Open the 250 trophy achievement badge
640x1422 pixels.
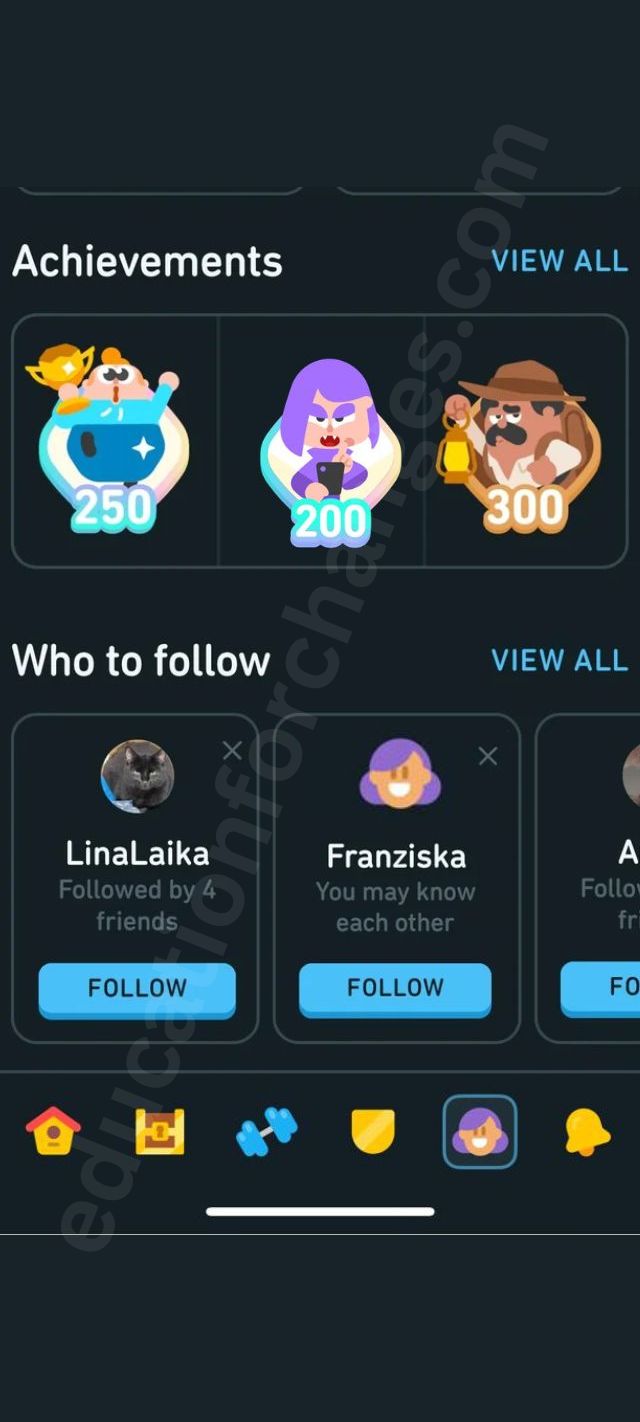(113, 440)
